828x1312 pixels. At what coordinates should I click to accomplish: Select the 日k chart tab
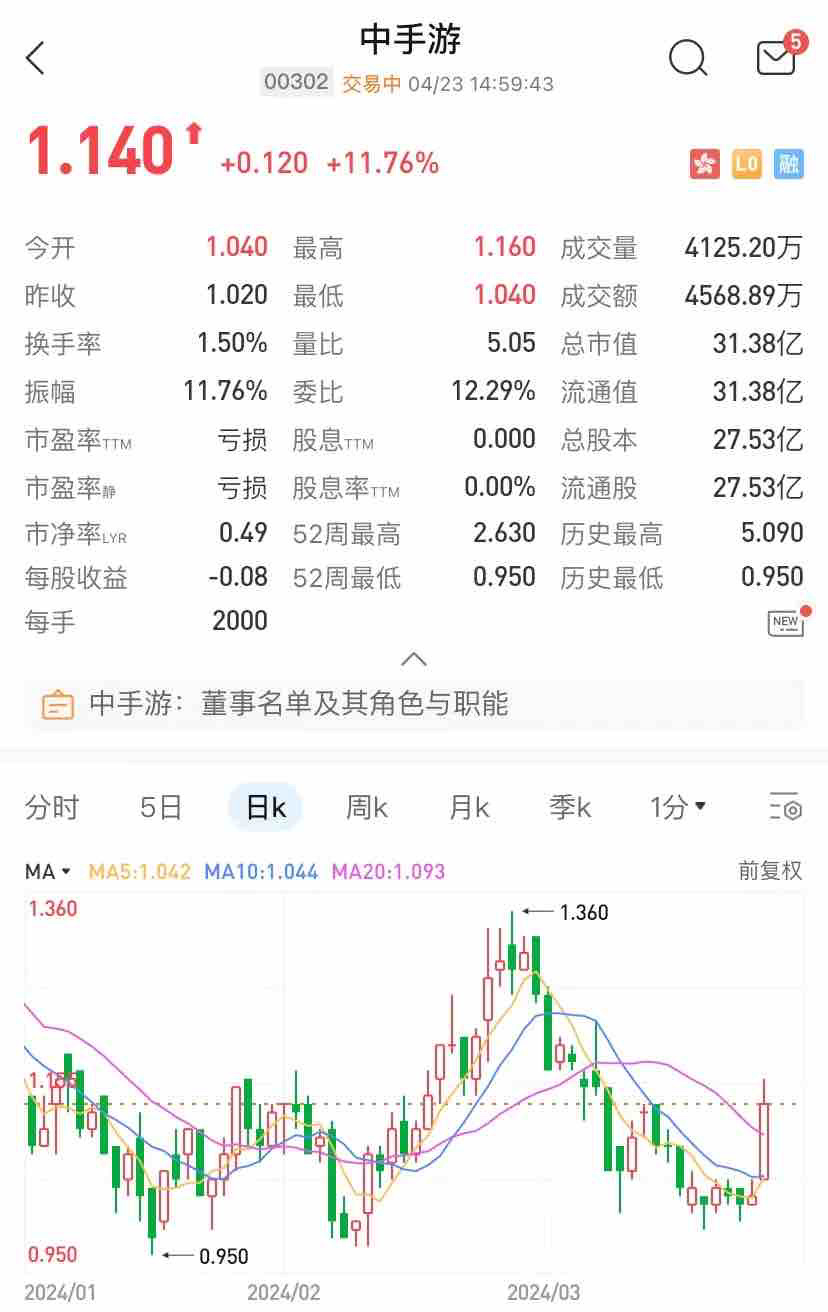click(265, 807)
